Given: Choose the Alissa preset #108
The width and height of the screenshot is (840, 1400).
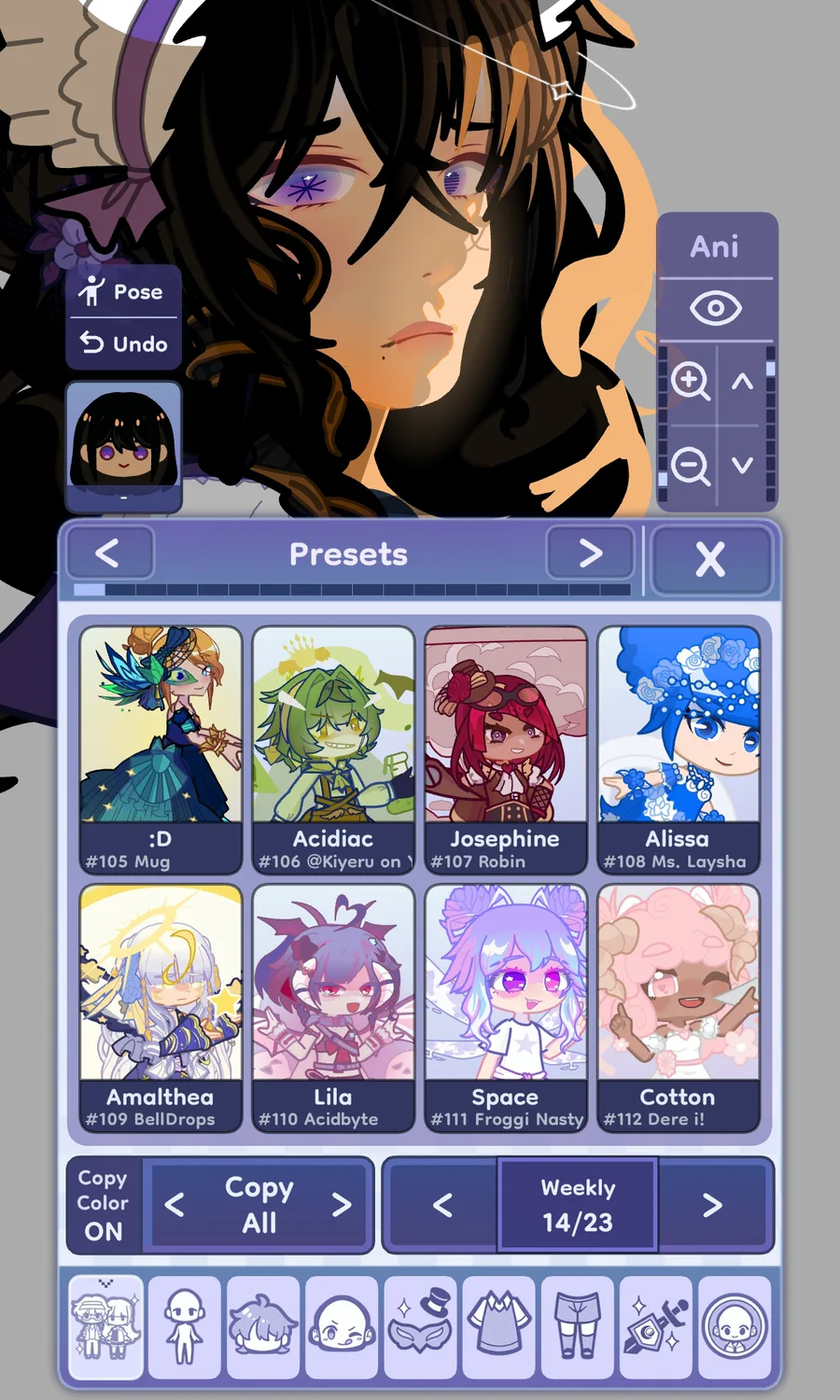Looking at the screenshot, I should click(x=678, y=749).
